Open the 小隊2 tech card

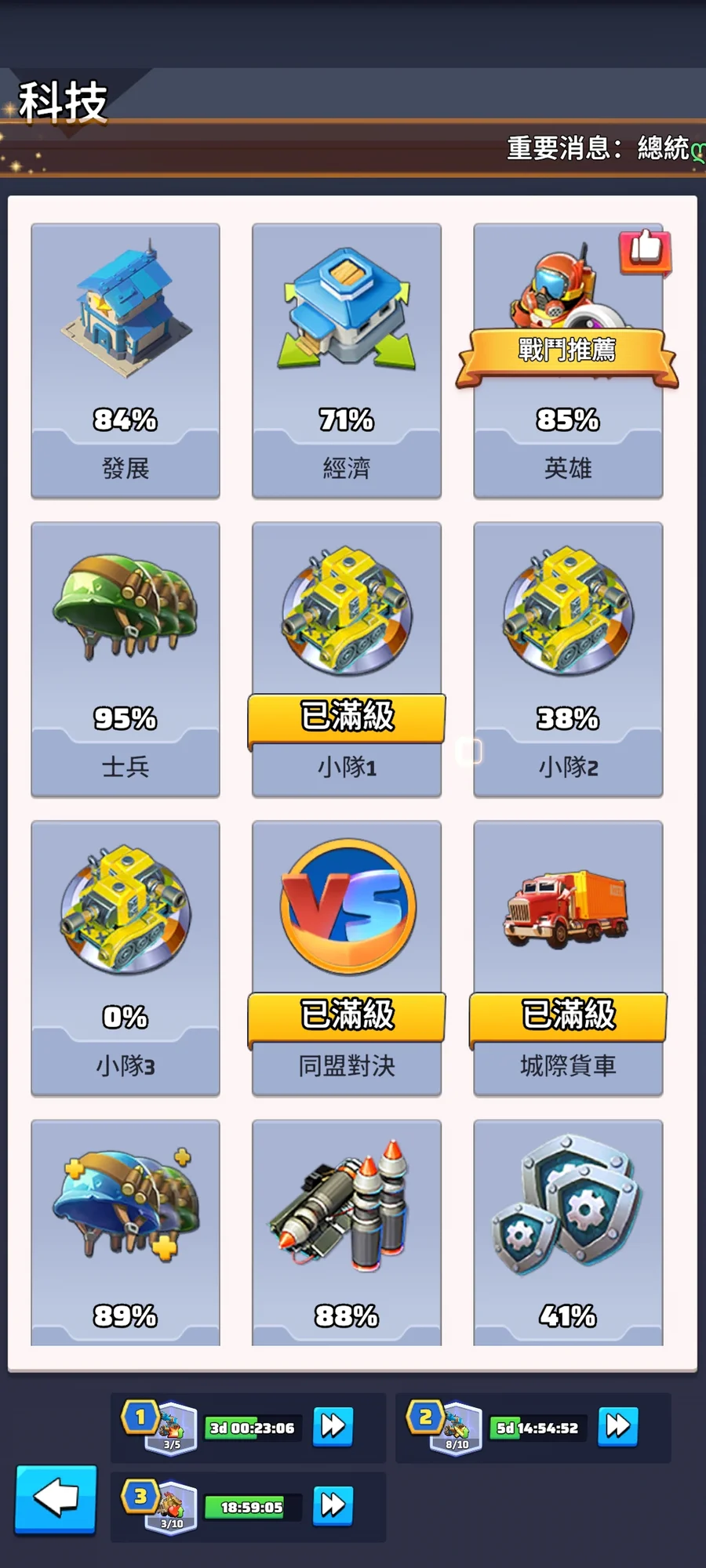568,659
